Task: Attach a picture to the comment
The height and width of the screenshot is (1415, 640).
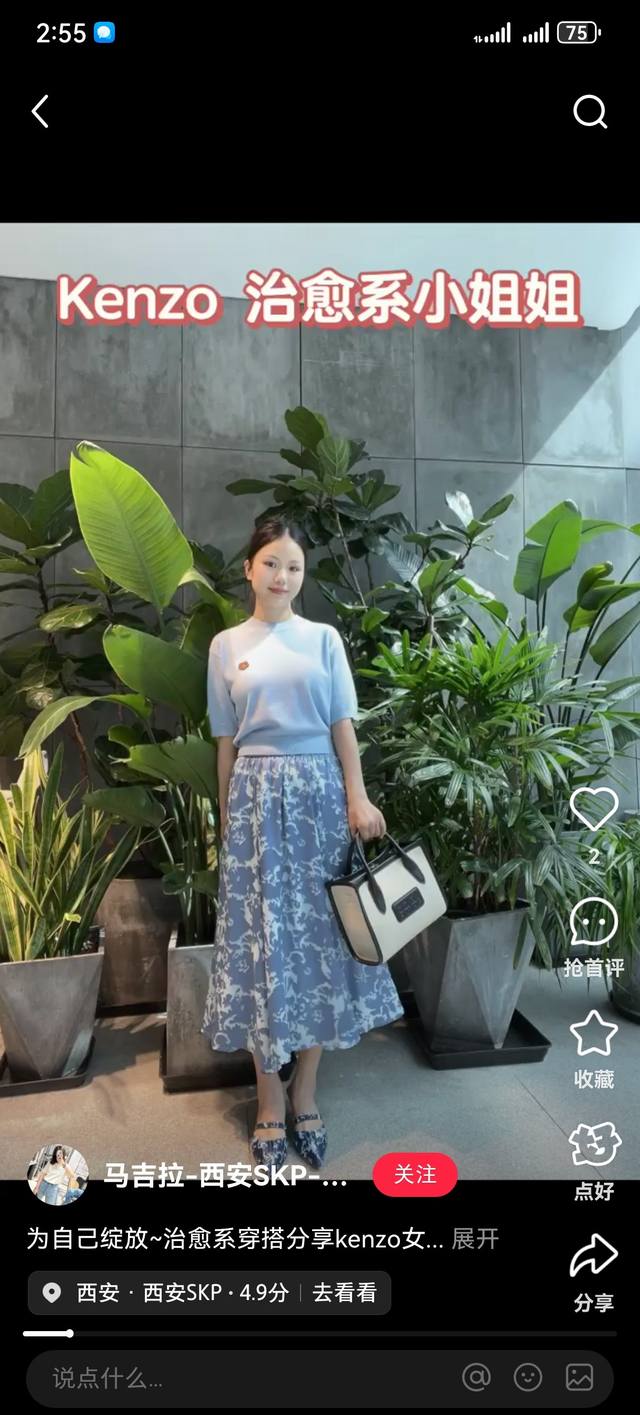Action: click(579, 1378)
